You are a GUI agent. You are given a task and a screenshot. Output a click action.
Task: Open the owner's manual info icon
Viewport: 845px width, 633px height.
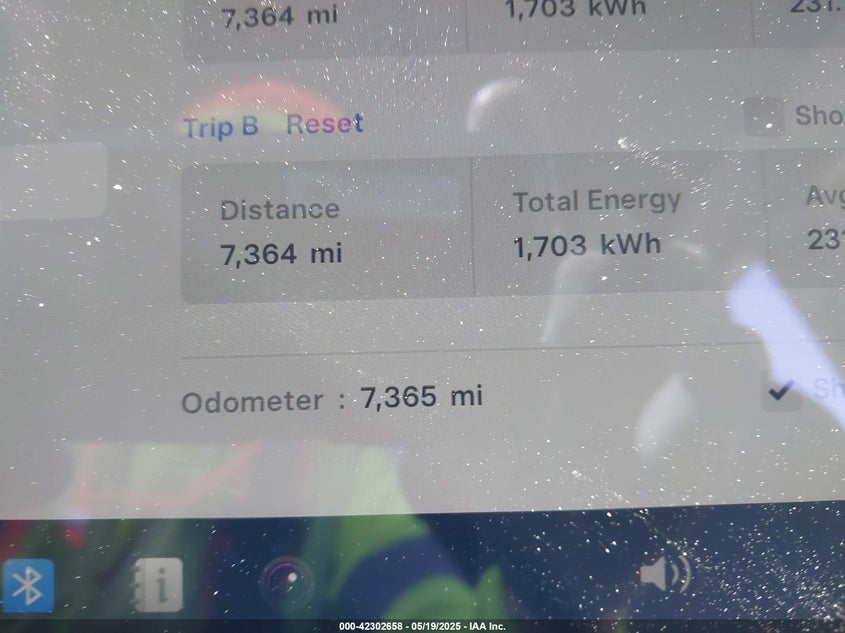[159, 585]
